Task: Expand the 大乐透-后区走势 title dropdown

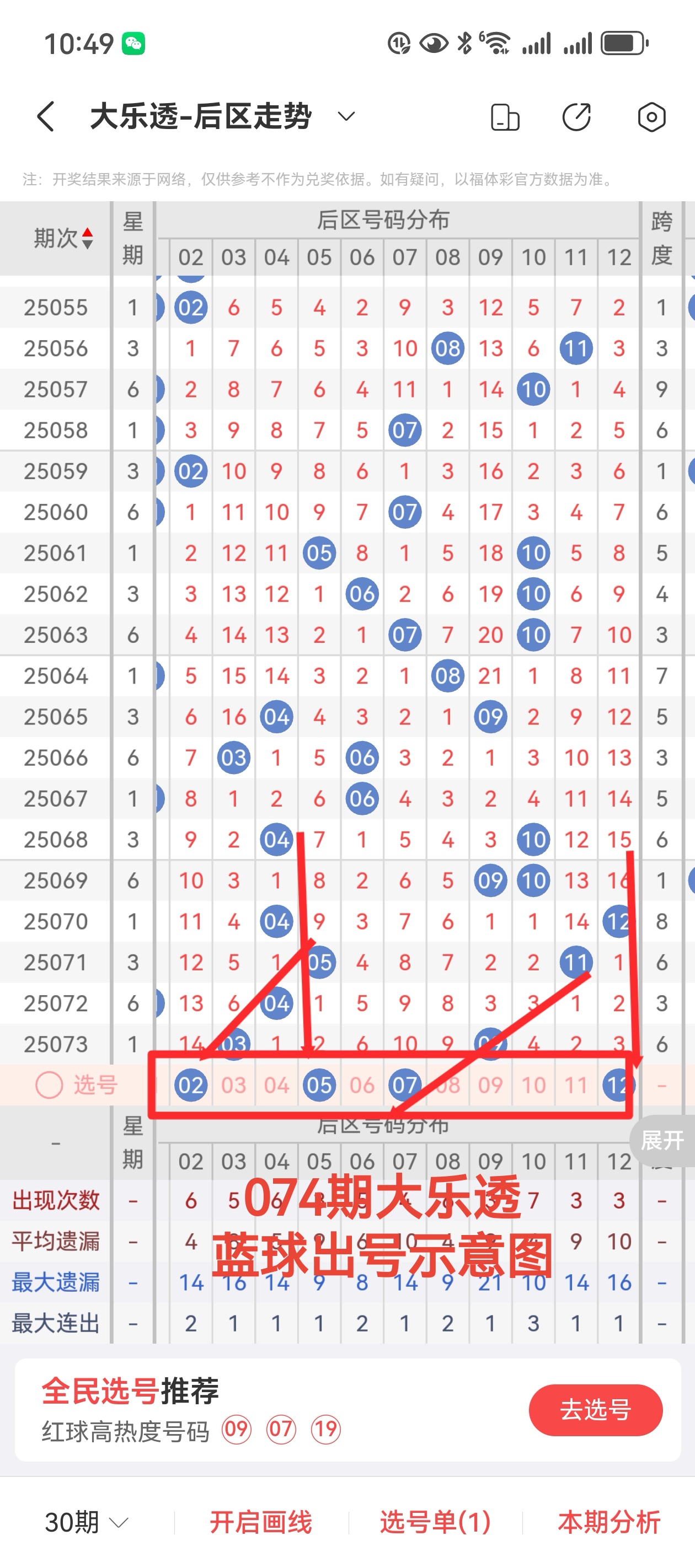Action: [x=346, y=116]
